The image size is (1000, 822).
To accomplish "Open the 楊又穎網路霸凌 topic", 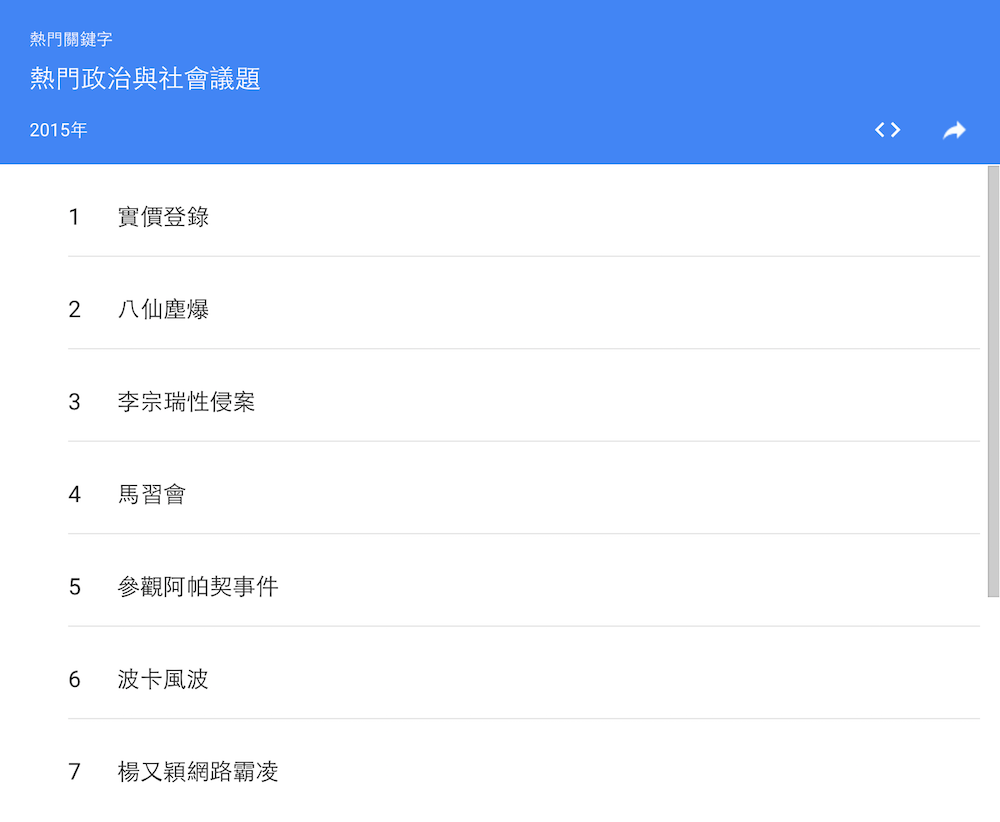I will [198, 772].
